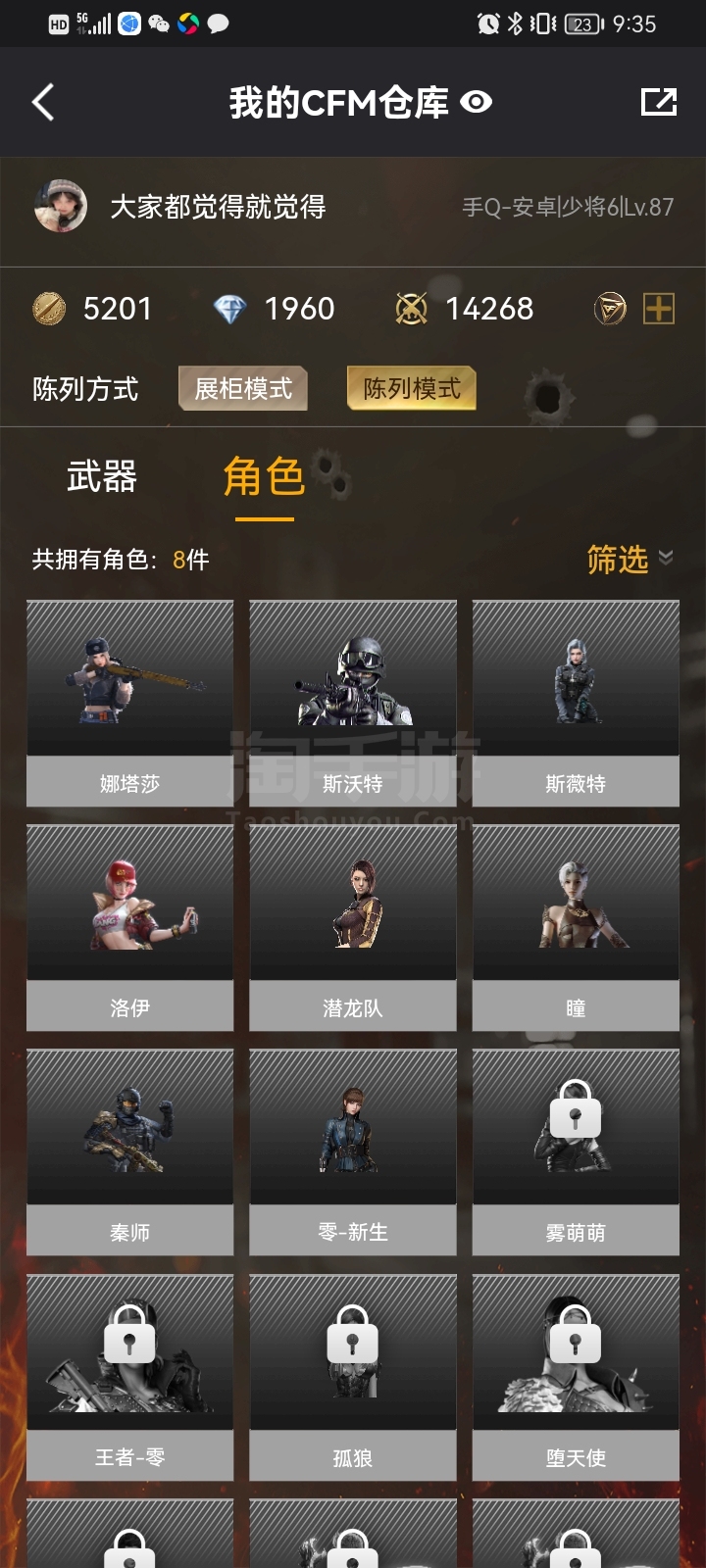Go back from CFM warehouse
This screenshot has width=706, height=1568.
pyautogui.click(x=43, y=102)
